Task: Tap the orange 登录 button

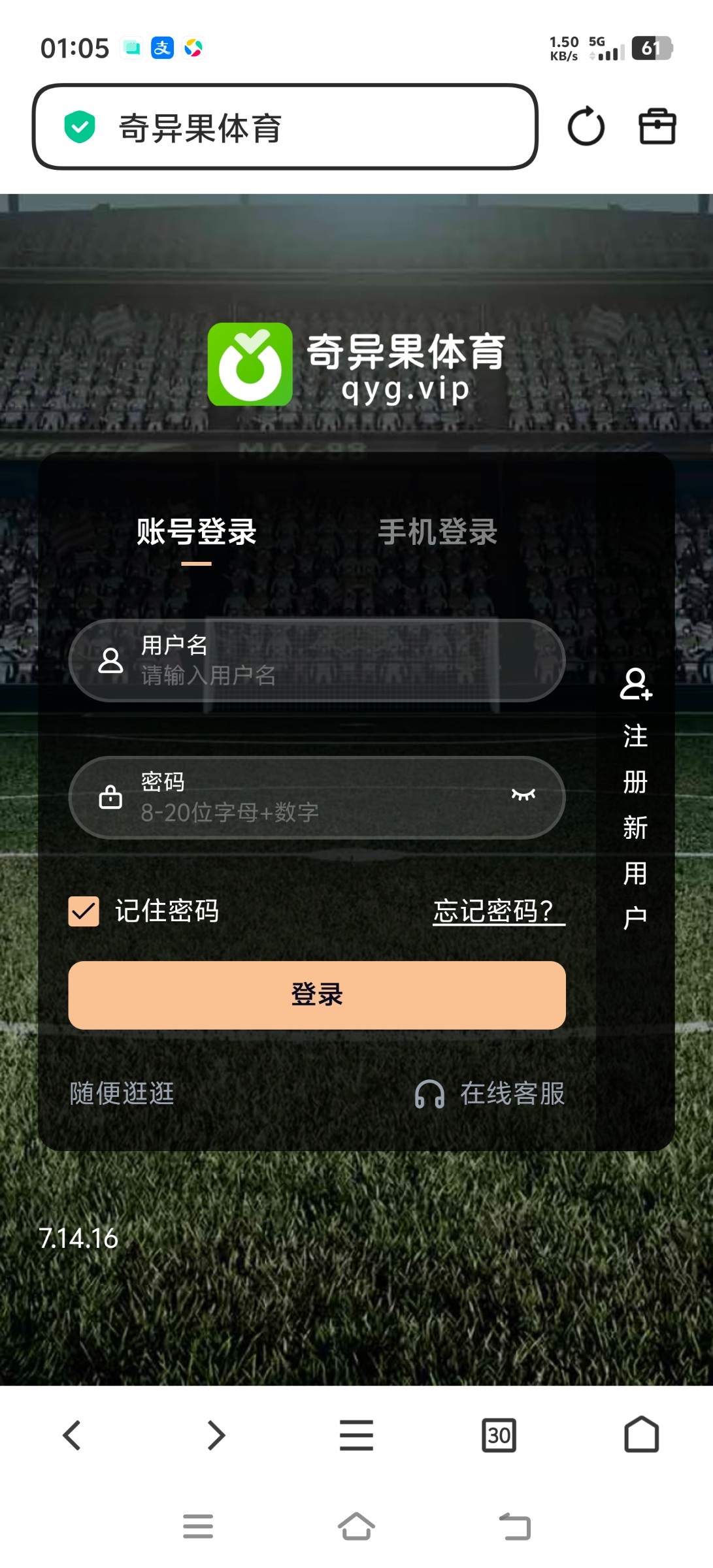Action: click(x=317, y=995)
